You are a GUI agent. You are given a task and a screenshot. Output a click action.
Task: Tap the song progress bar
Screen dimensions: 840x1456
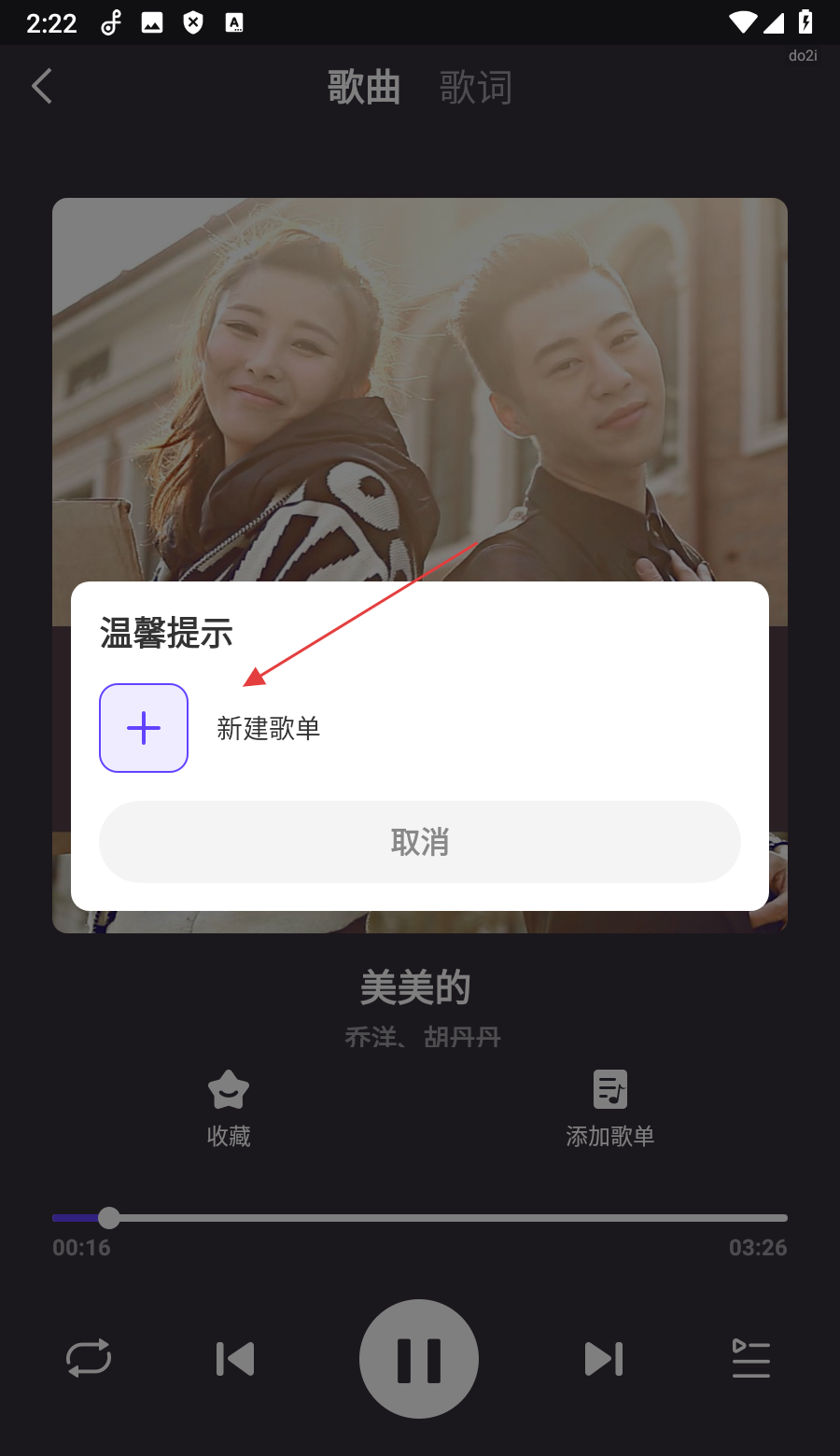[420, 1218]
